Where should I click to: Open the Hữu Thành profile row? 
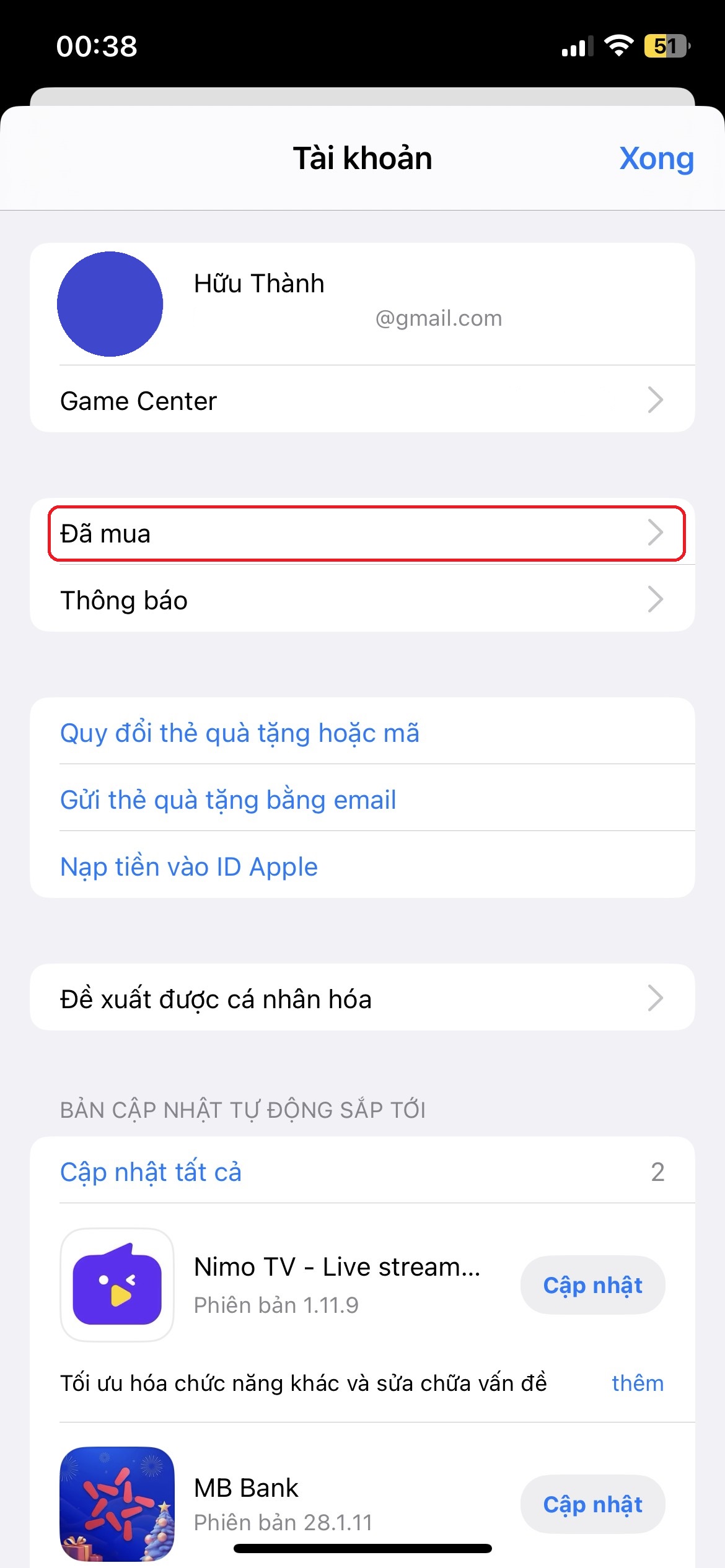tap(362, 303)
